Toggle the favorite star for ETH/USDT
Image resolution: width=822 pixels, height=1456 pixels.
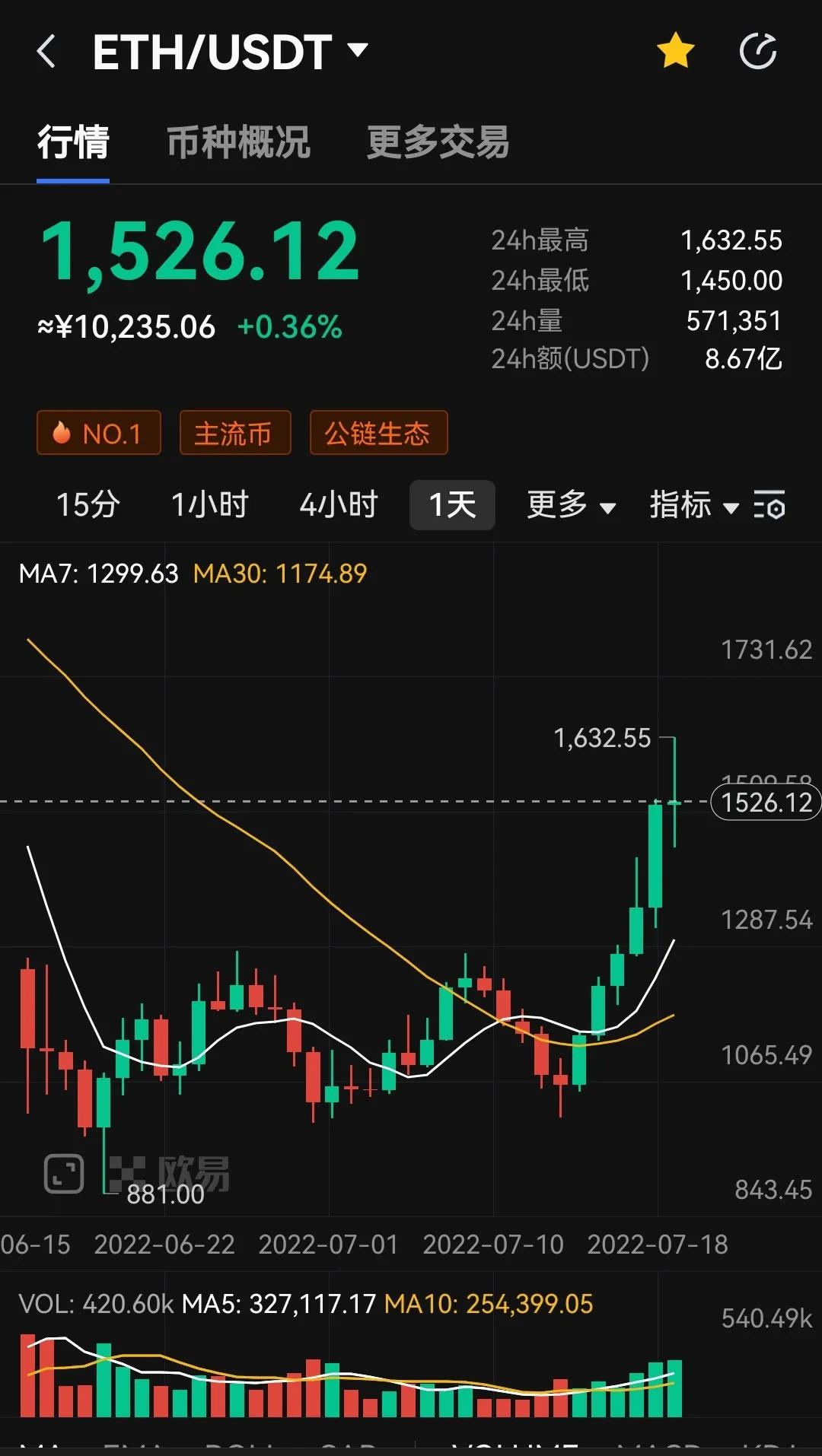point(675,52)
